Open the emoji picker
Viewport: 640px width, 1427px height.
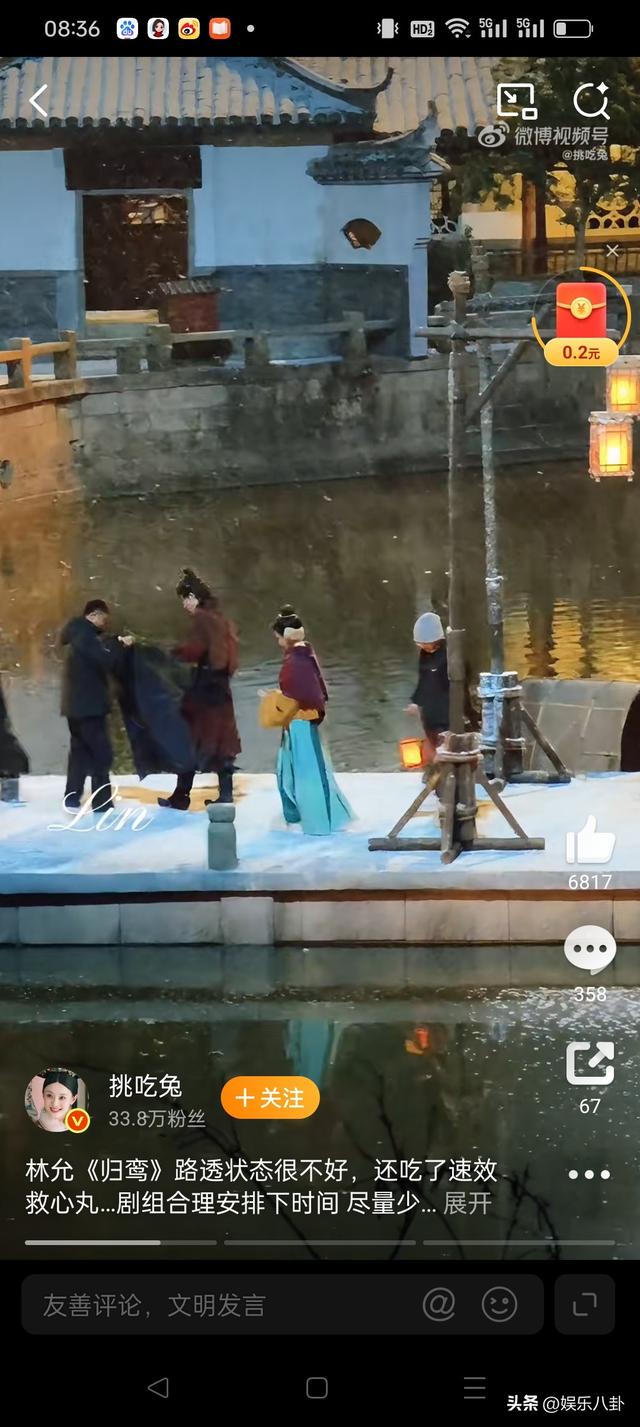pyautogui.click(x=499, y=1304)
